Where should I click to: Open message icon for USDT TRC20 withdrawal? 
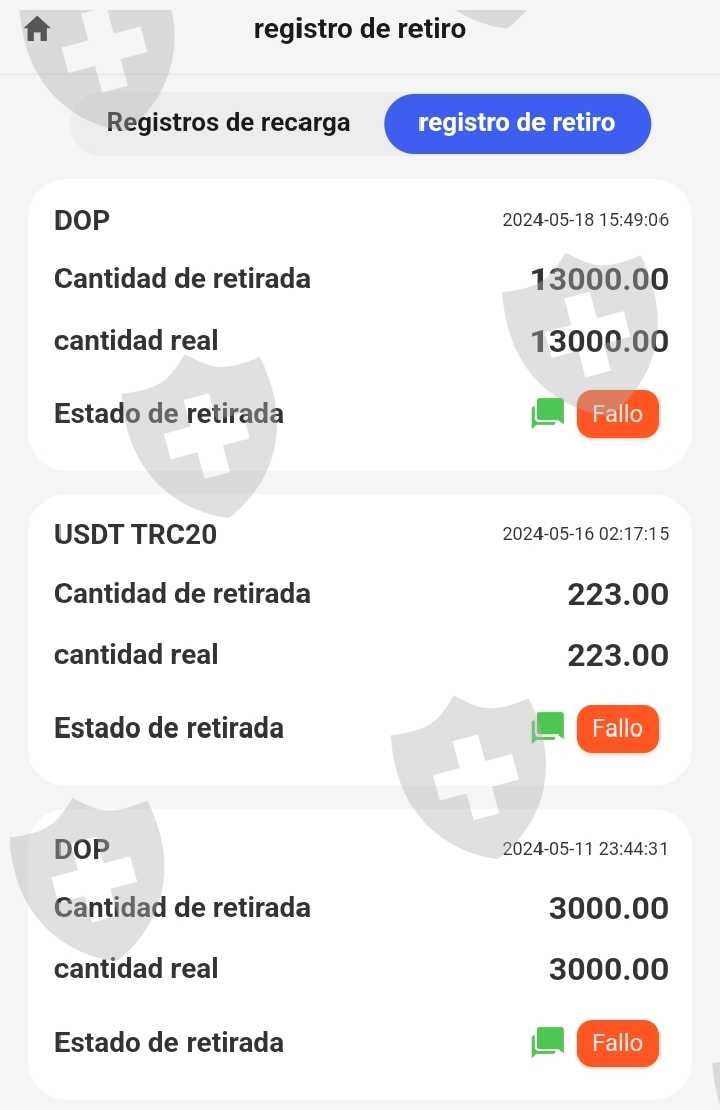coord(548,727)
